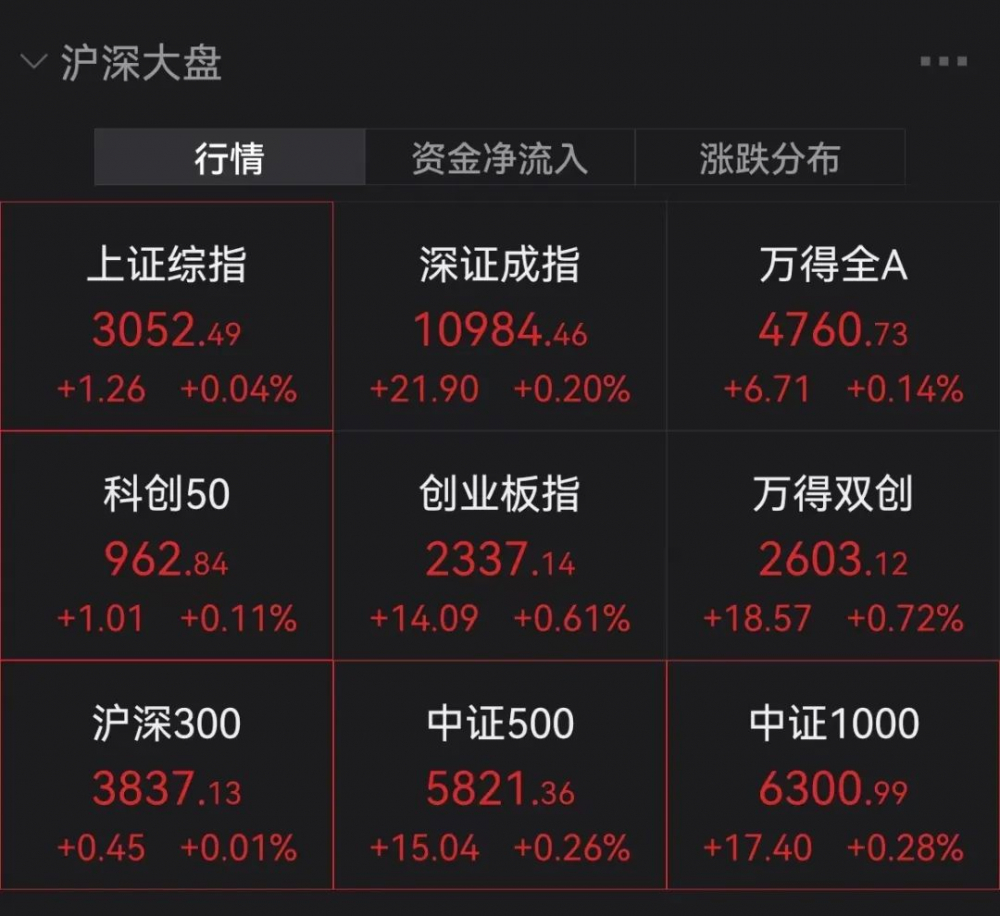Open the 科创50 index card

(x=166, y=546)
